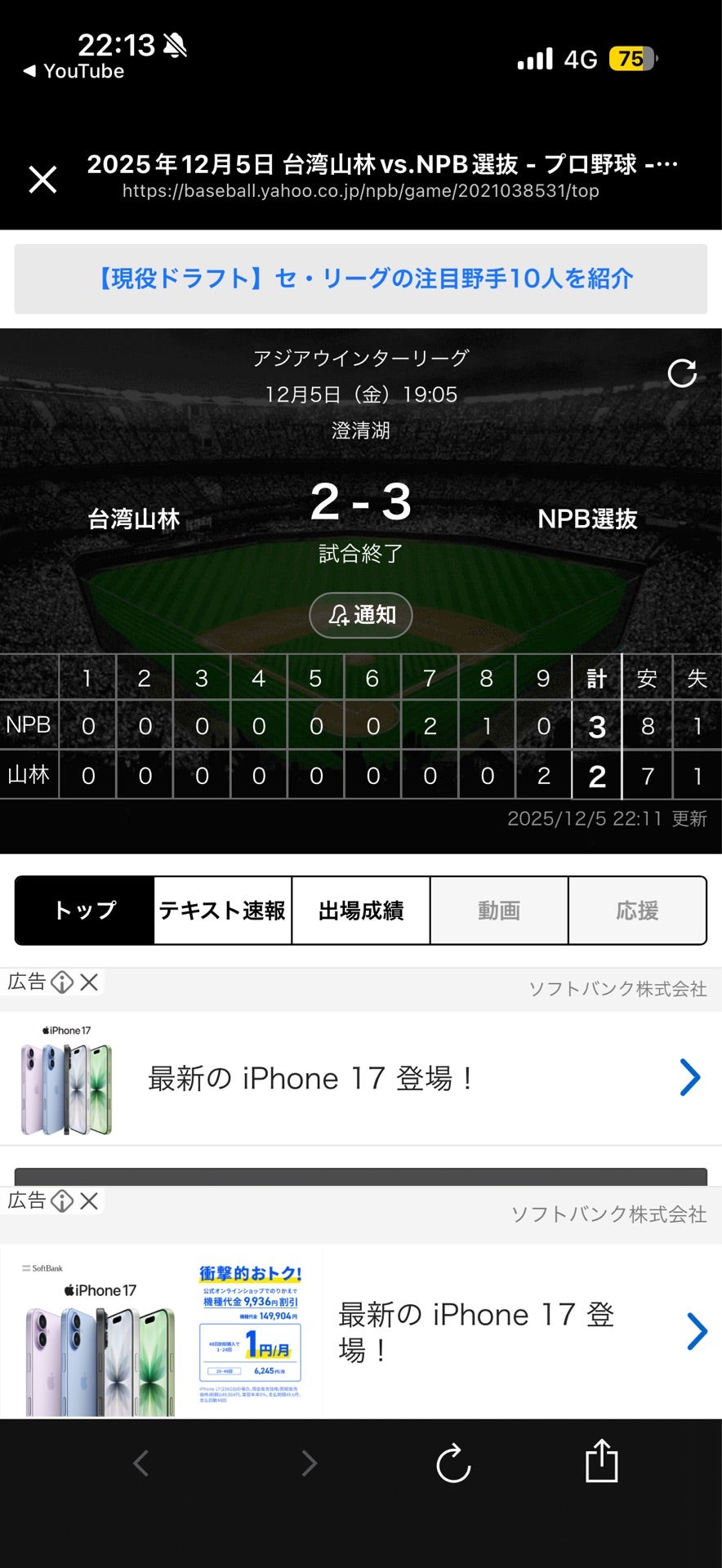Go back in the browser toolbar
The image size is (722, 1568).
pos(140,1463)
